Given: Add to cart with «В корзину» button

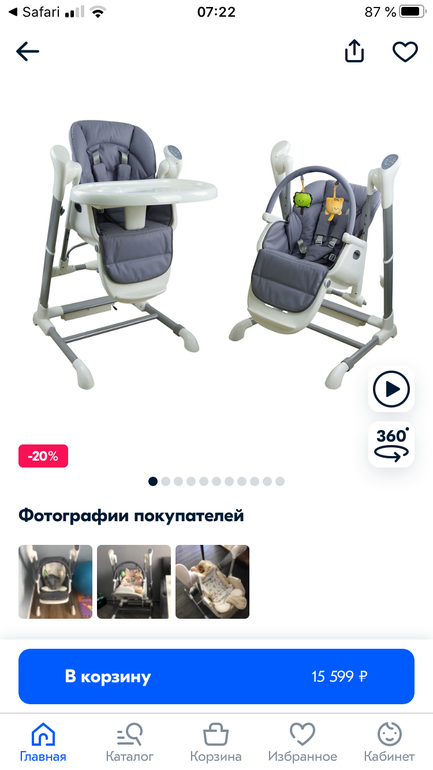Looking at the screenshot, I should tap(216, 676).
